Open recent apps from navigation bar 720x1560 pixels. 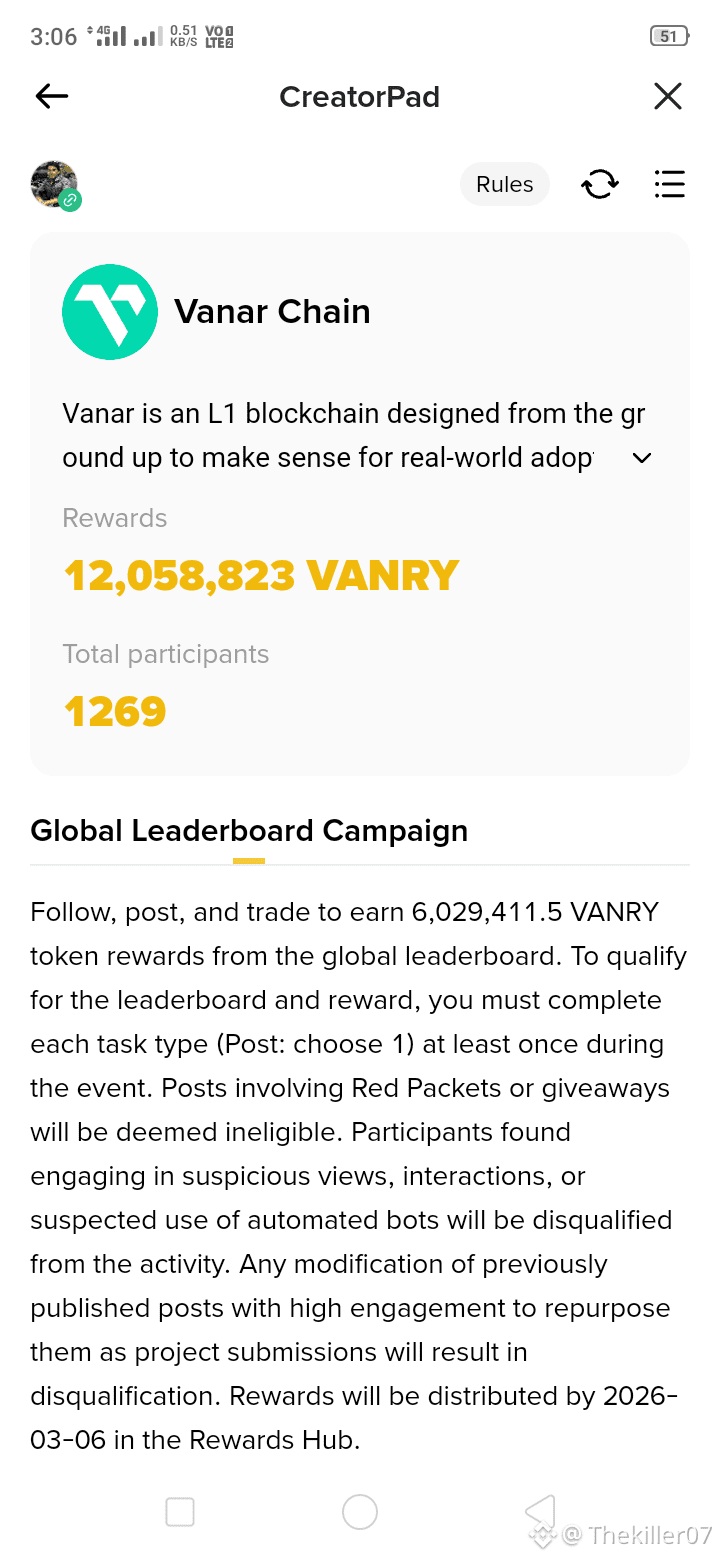[180, 1512]
